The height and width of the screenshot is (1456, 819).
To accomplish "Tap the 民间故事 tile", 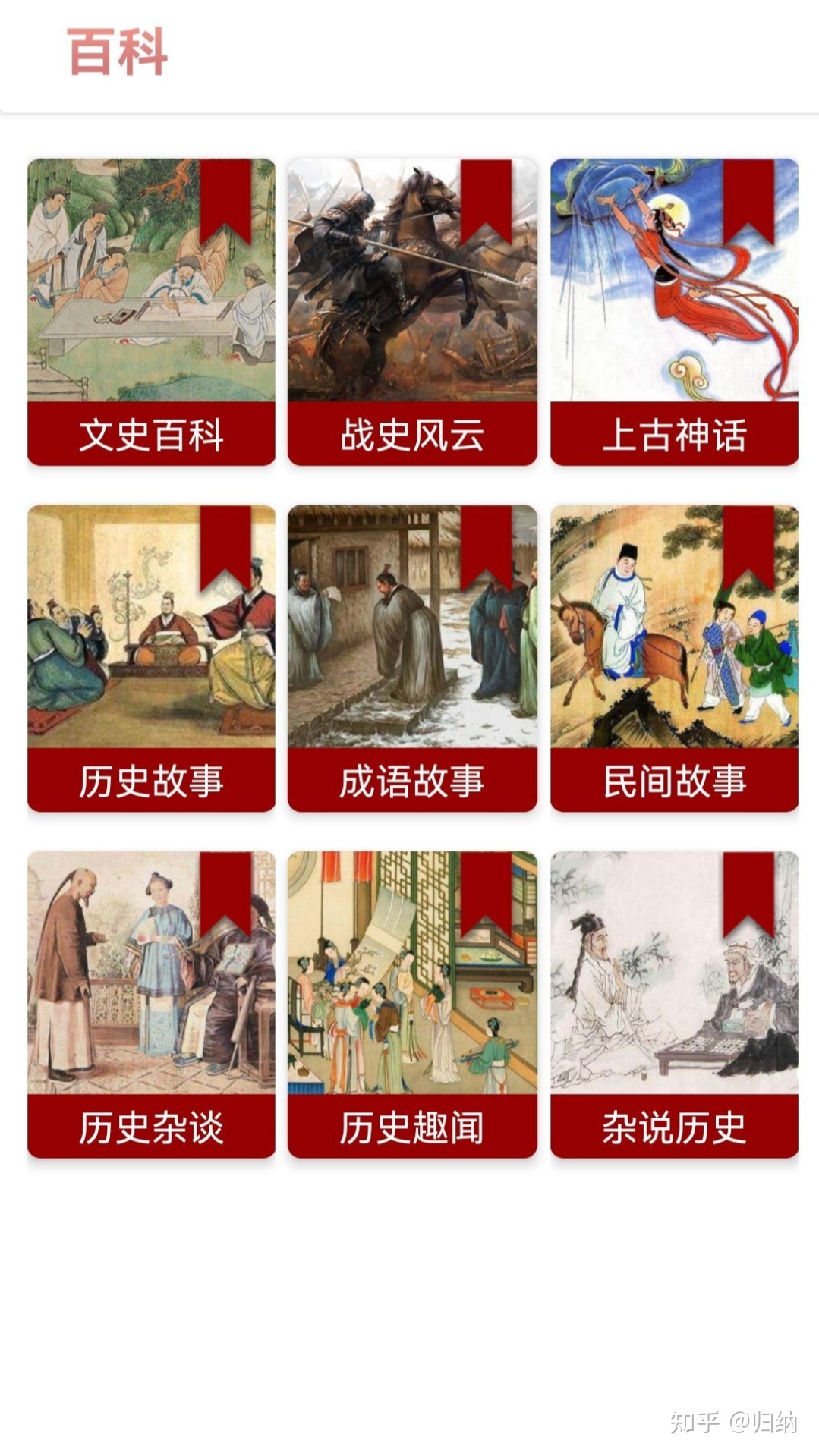I will pyautogui.click(x=674, y=658).
